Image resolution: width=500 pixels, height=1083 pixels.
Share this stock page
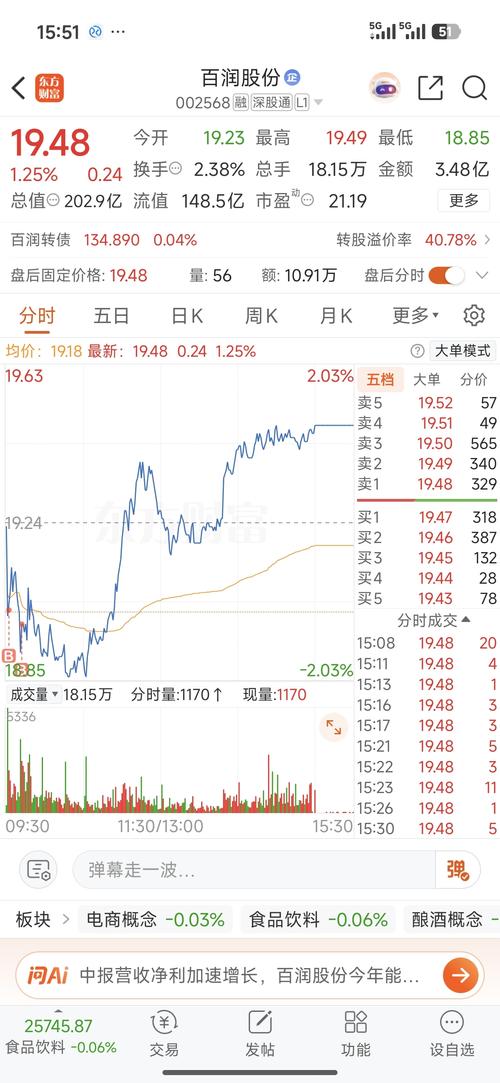430,88
